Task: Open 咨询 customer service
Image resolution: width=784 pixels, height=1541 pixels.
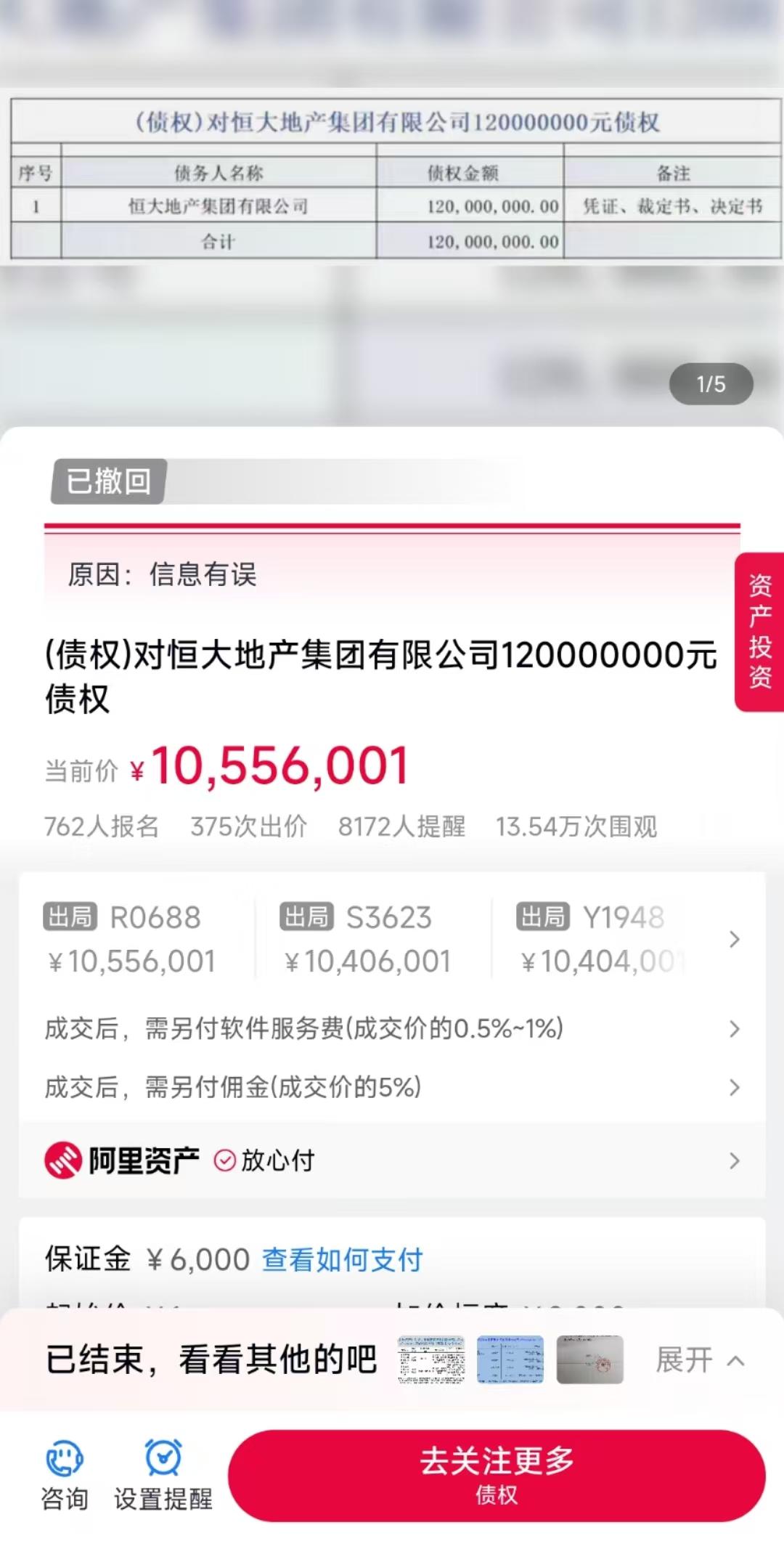Action: [x=65, y=1476]
